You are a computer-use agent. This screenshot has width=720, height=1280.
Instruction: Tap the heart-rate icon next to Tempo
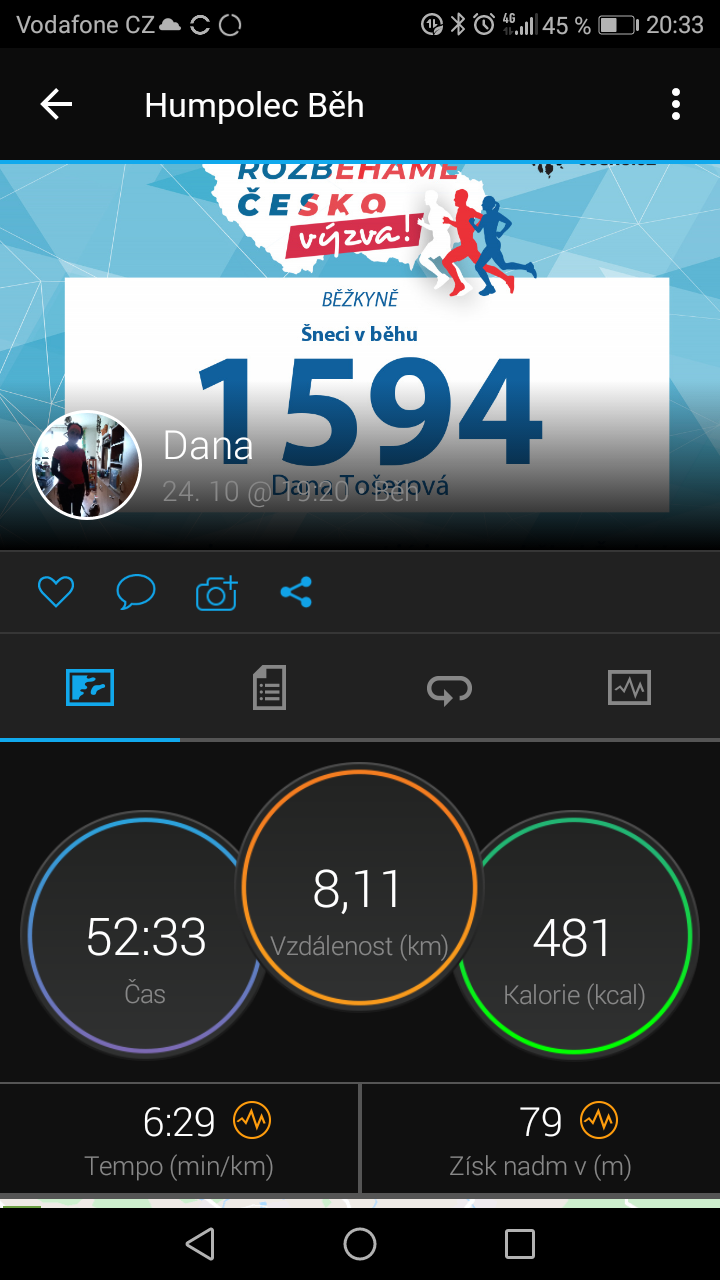click(x=251, y=1121)
